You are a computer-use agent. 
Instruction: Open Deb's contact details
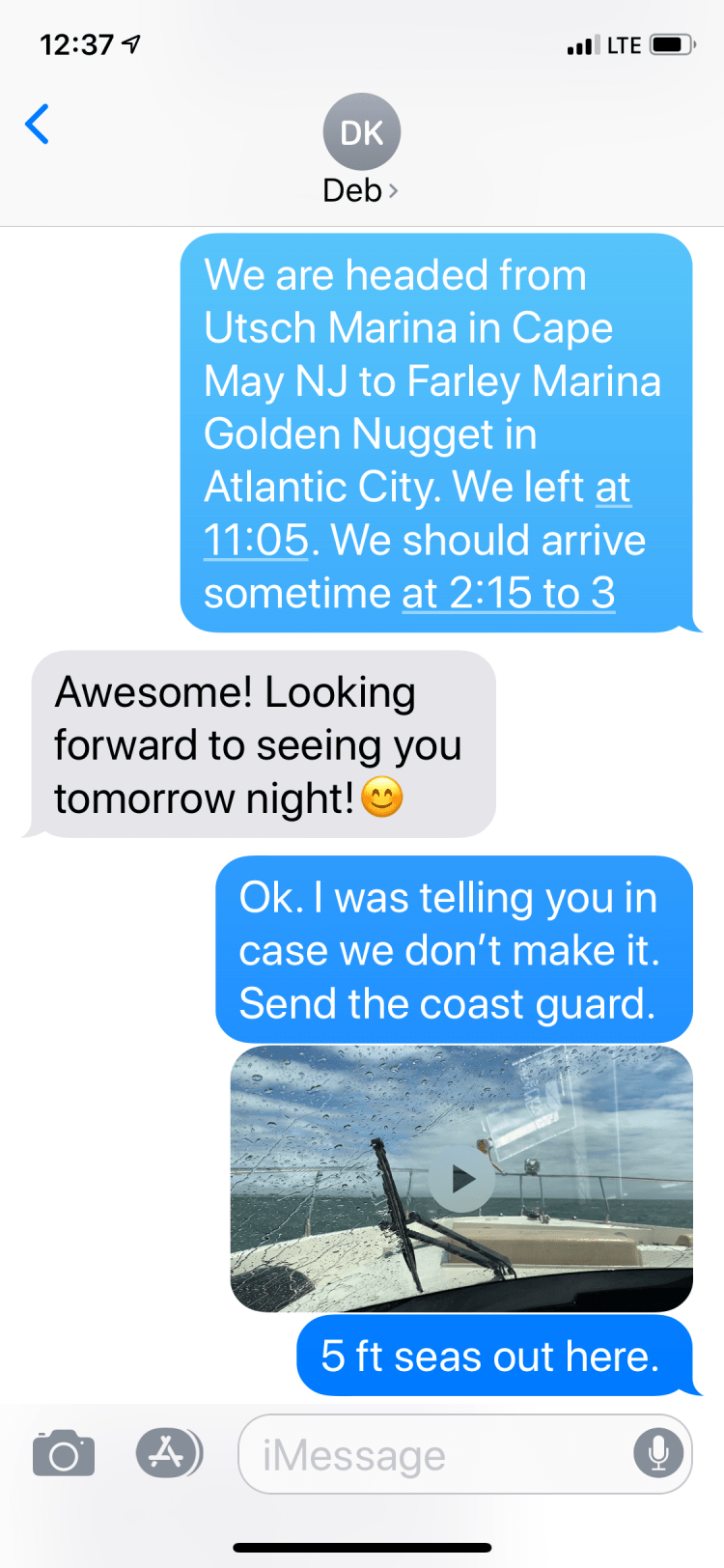click(x=361, y=152)
